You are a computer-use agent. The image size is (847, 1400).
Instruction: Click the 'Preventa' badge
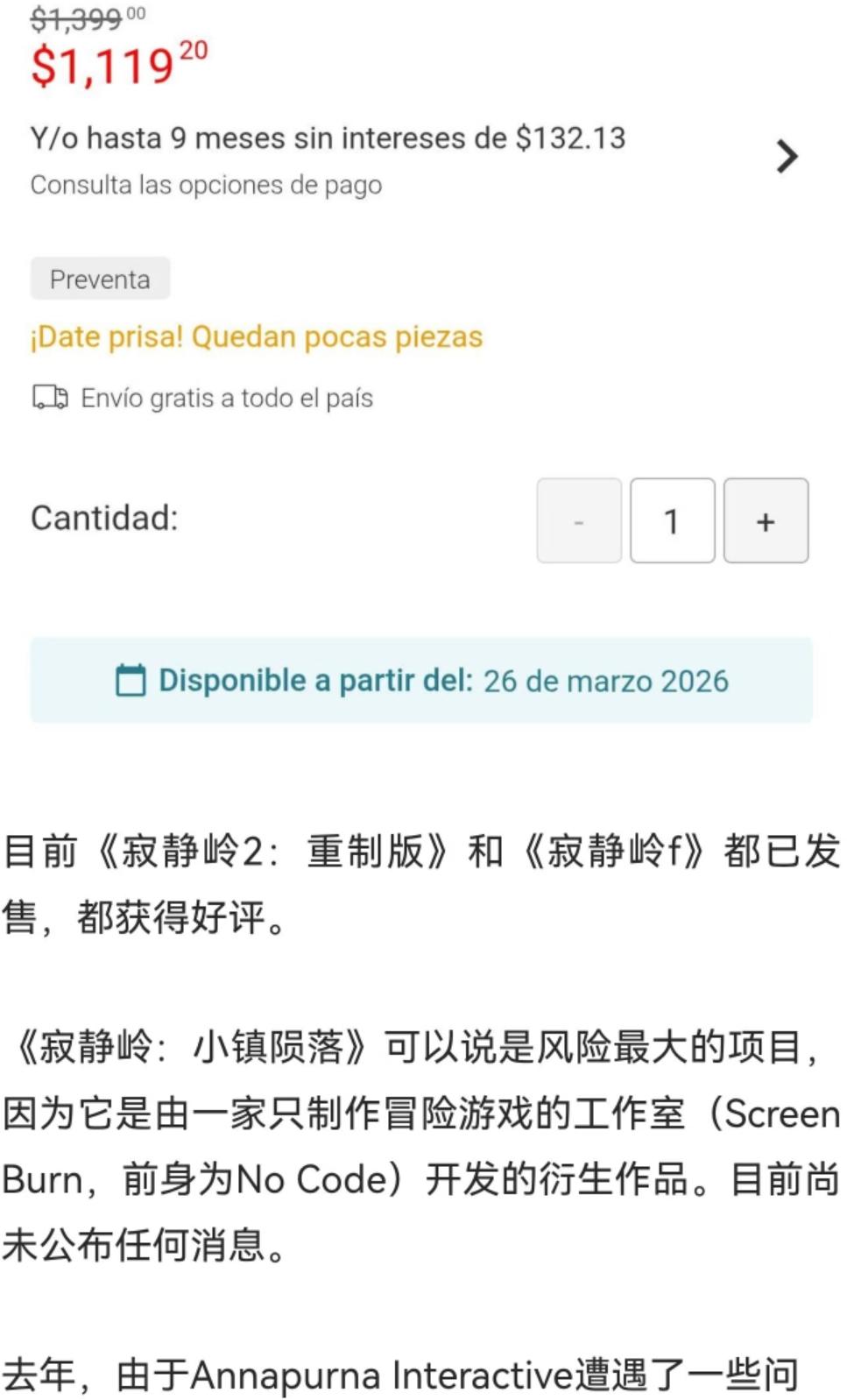tap(99, 279)
